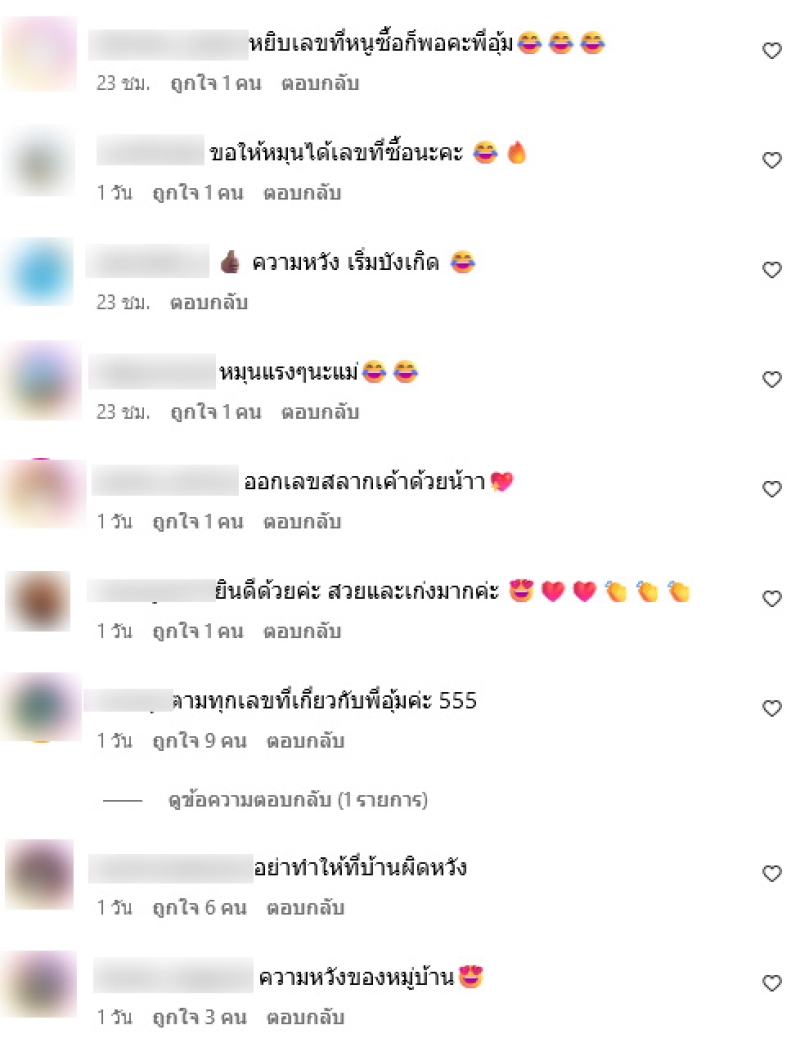Like the comment ending with 'พี่อุ้มค่ะ 555'
The image size is (800, 1052).
pos(772,708)
